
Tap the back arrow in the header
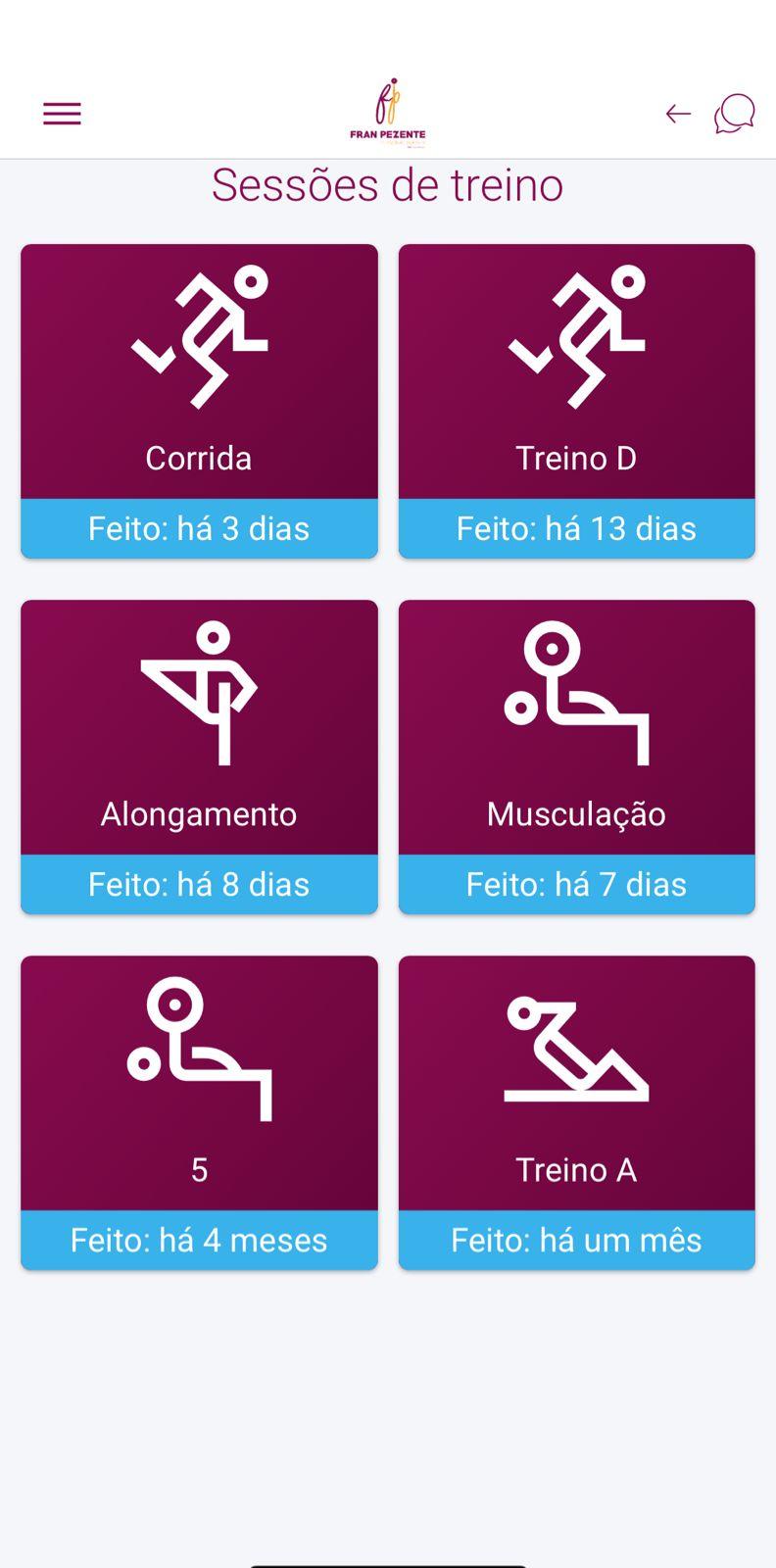(x=678, y=114)
